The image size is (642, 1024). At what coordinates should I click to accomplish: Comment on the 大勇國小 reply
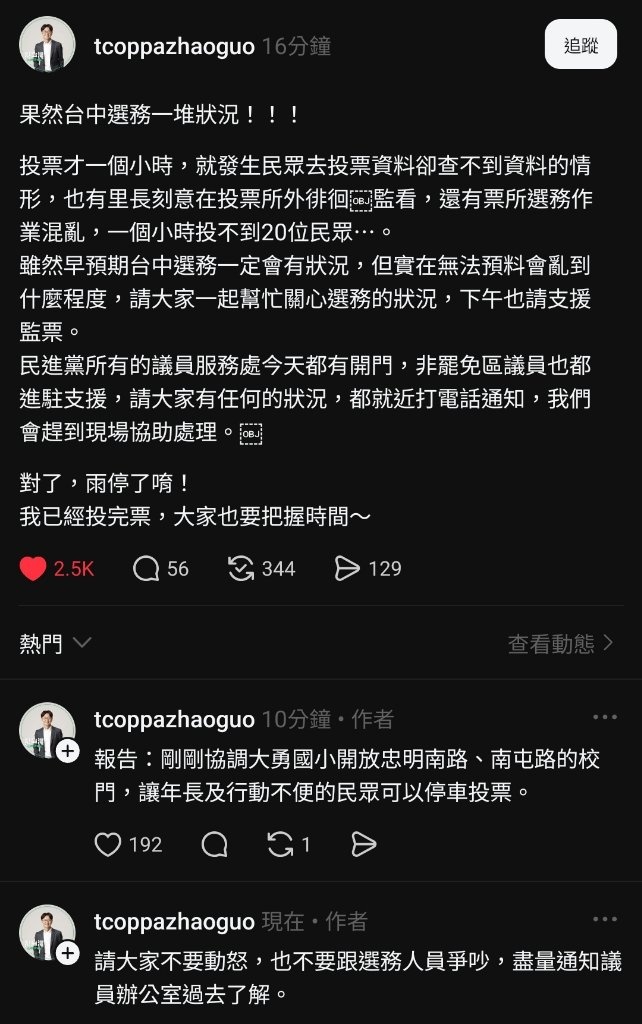[214, 845]
